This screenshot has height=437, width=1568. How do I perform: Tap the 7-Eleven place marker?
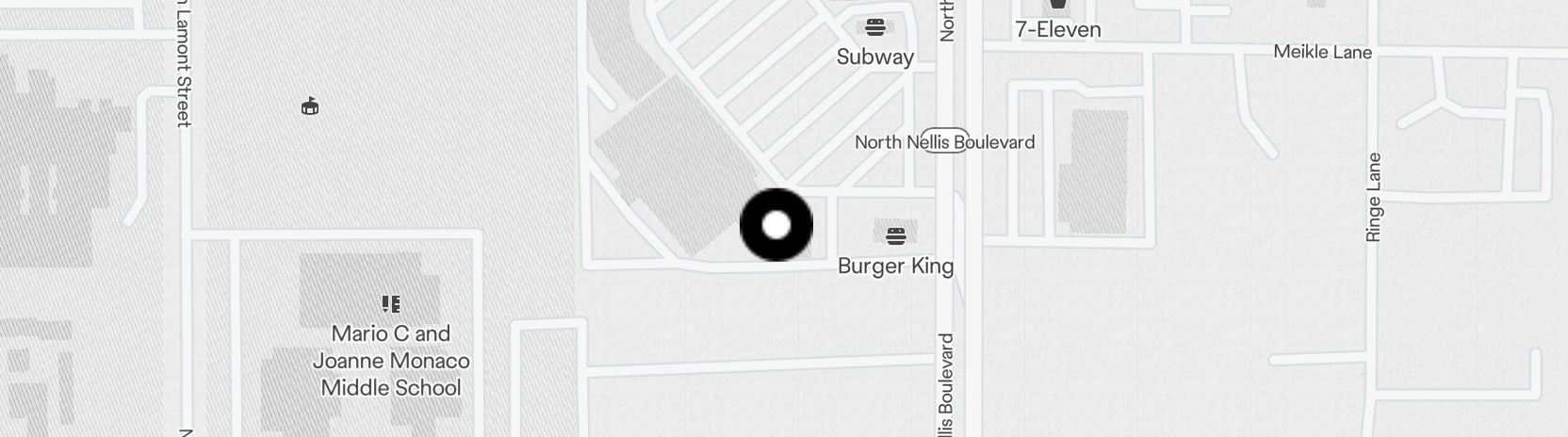pyautogui.click(x=1057, y=6)
